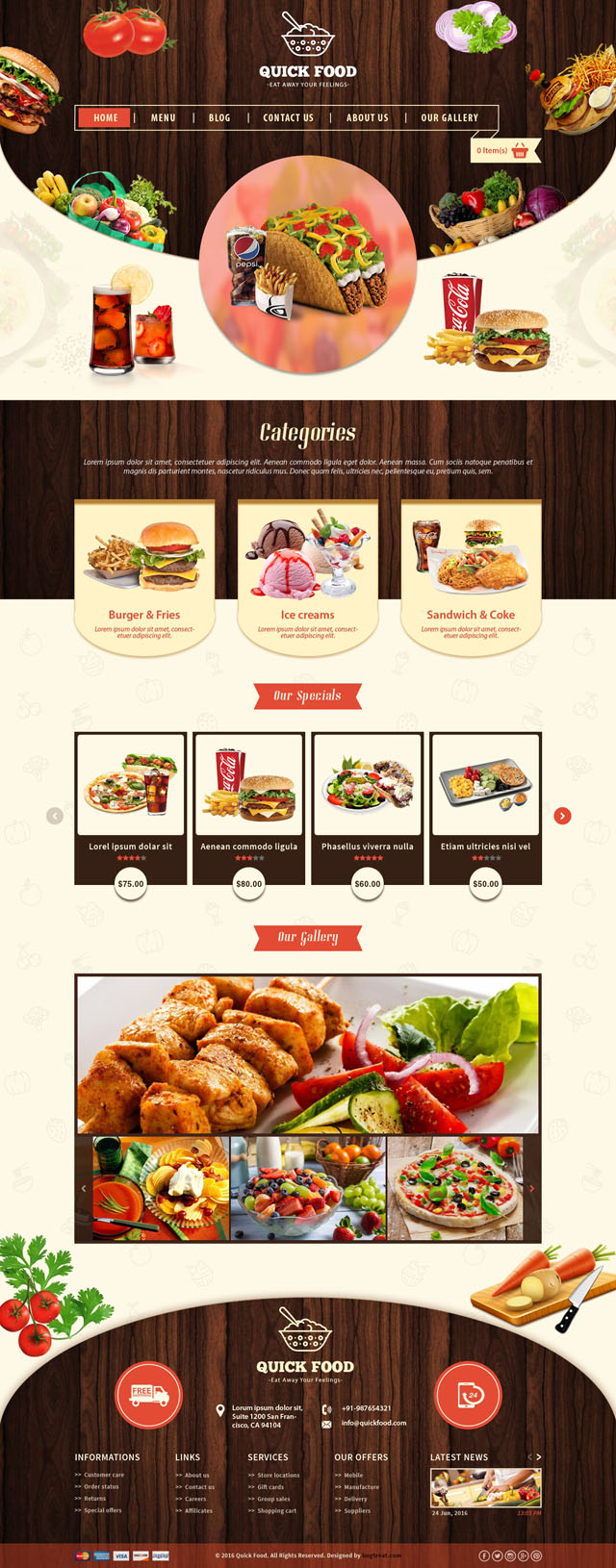Open Our Gallery from the top nav
Viewport: 616px width, 1568px height.
click(x=449, y=117)
